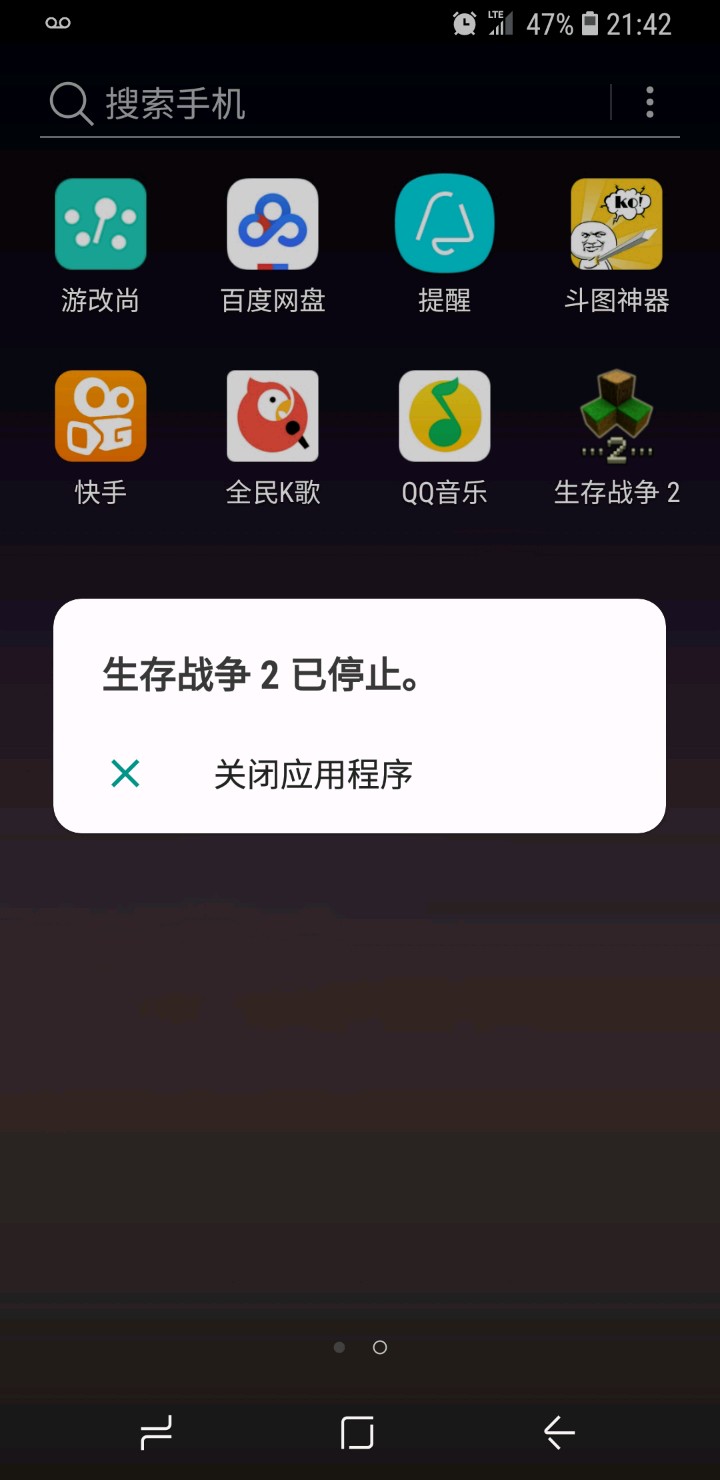Open the 快手 app
Image resolution: width=720 pixels, height=1480 pixels.
click(x=100, y=417)
